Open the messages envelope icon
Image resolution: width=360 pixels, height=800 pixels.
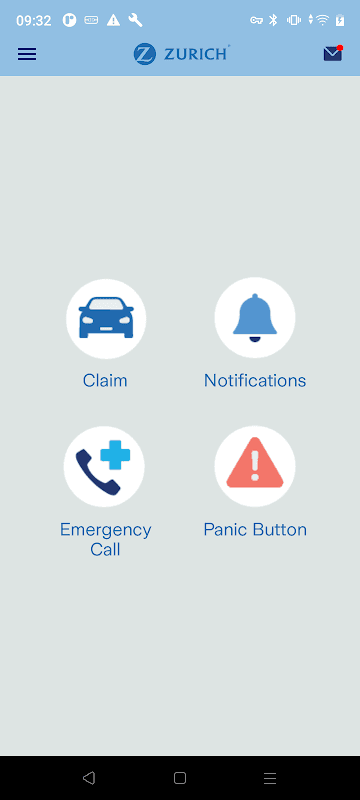(333, 54)
